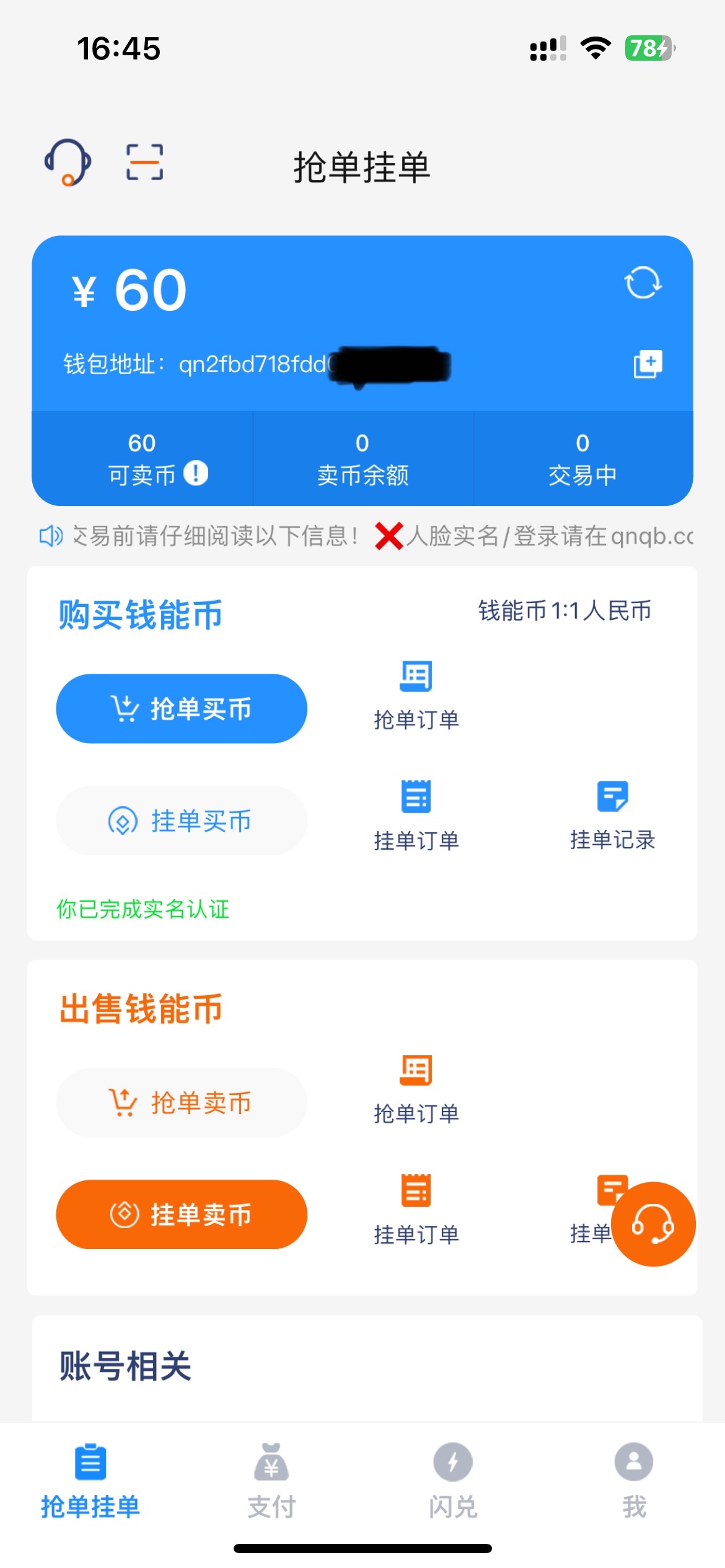
Task: Open 挂单订单 under 出售钱能币
Action: tap(416, 1209)
